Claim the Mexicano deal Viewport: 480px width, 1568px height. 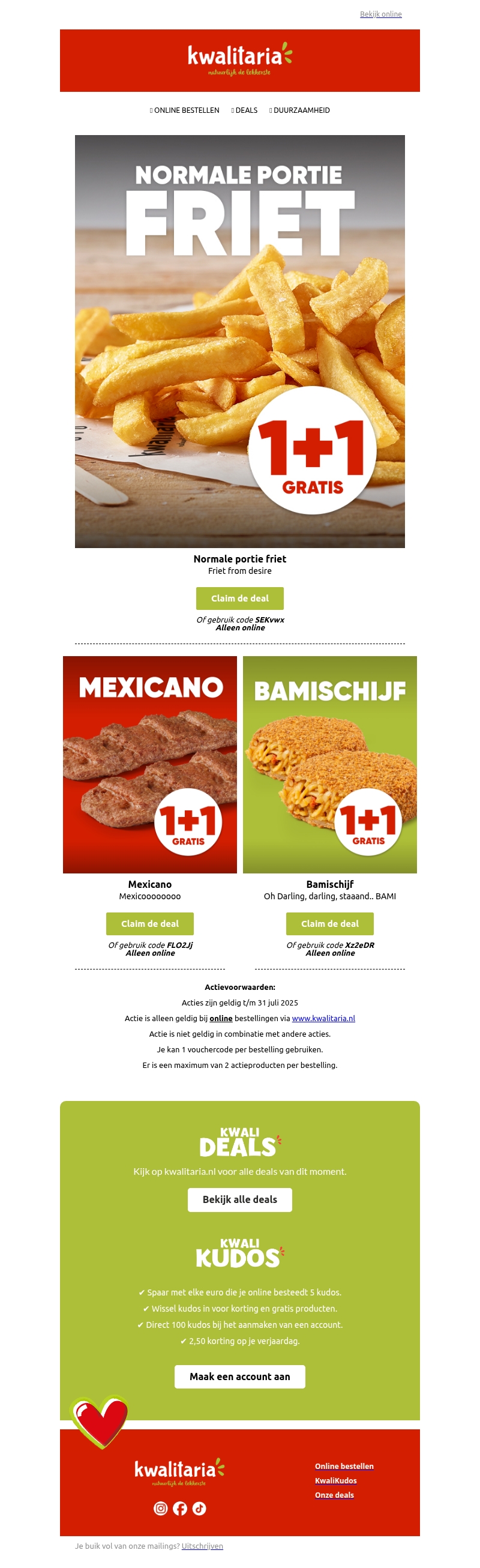click(x=149, y=923)
